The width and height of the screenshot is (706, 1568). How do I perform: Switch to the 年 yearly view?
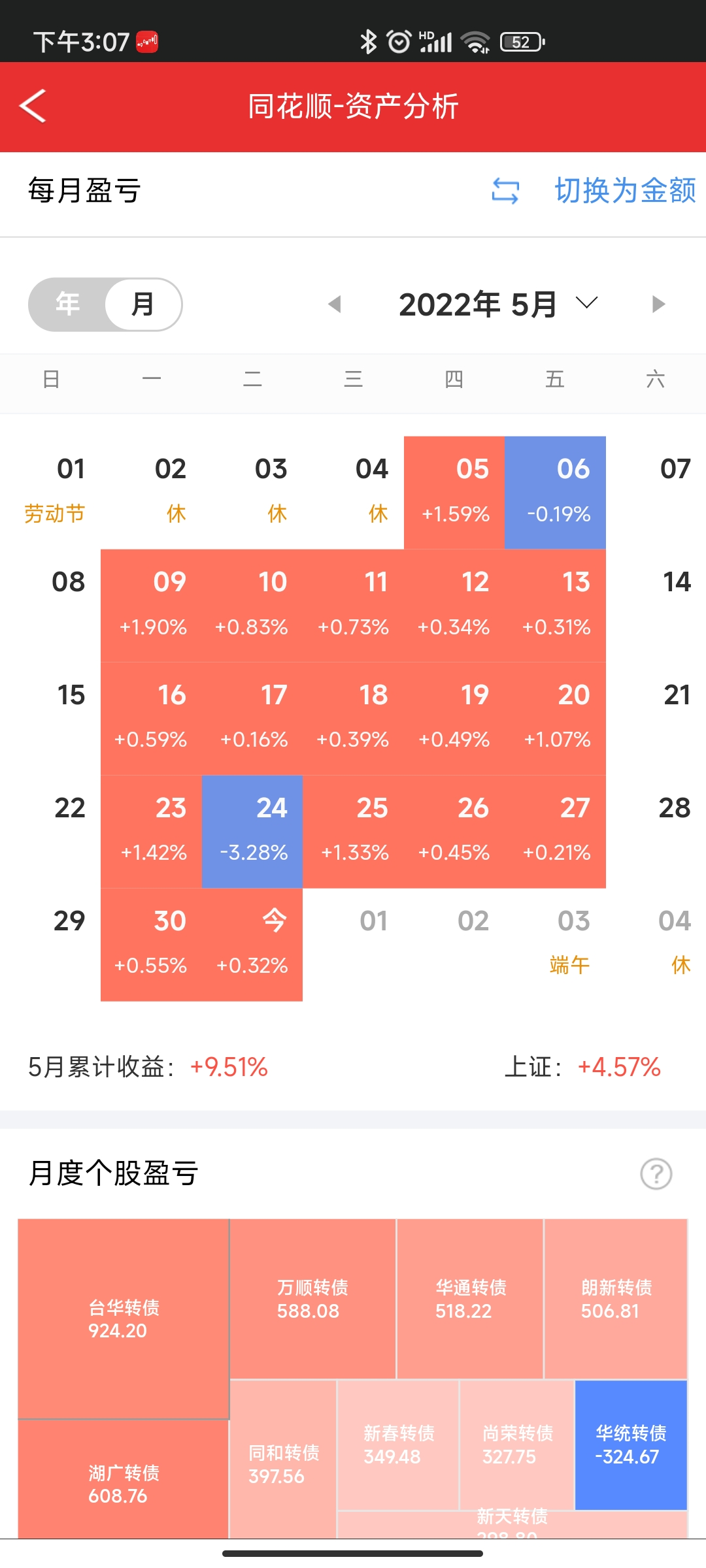(x=68, y=304)
